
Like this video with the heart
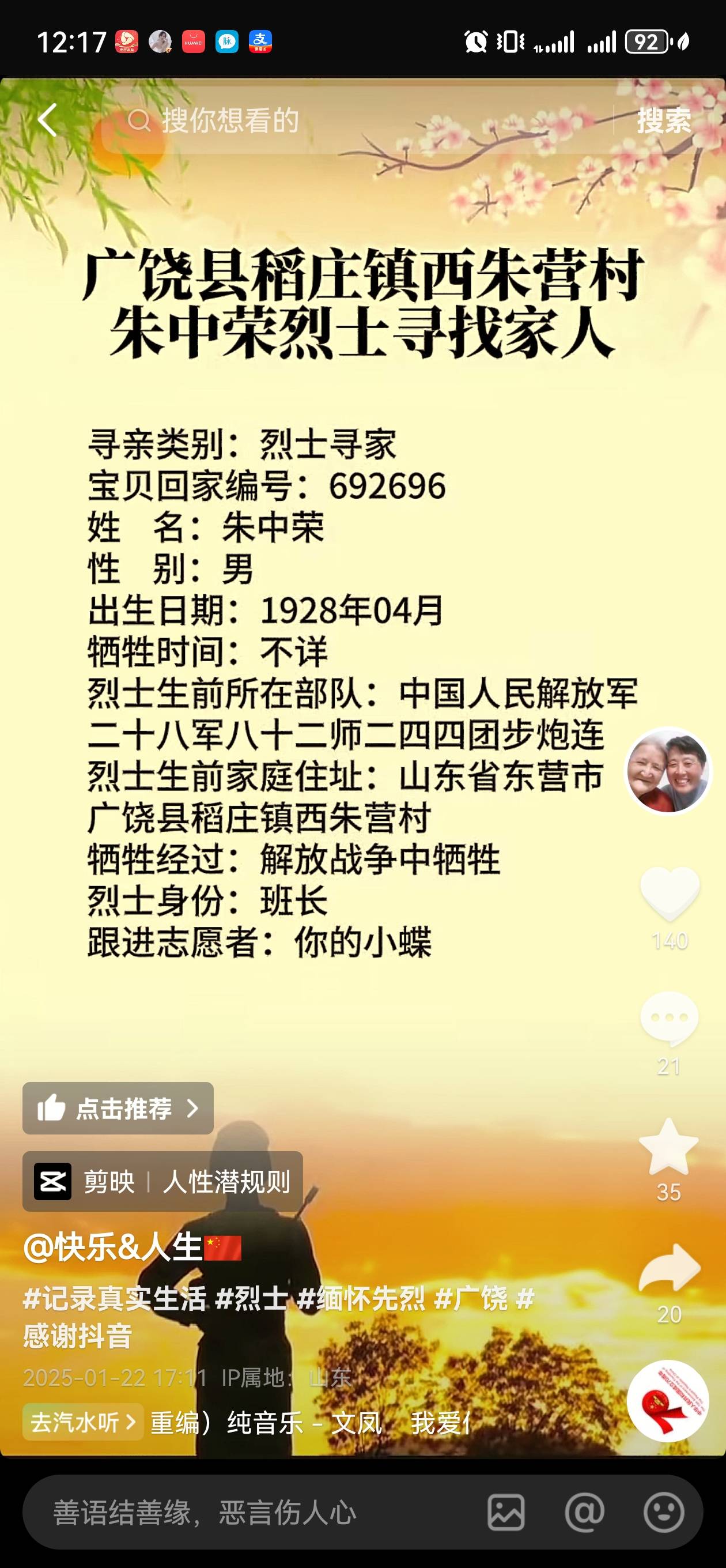[x=670, y=893]
